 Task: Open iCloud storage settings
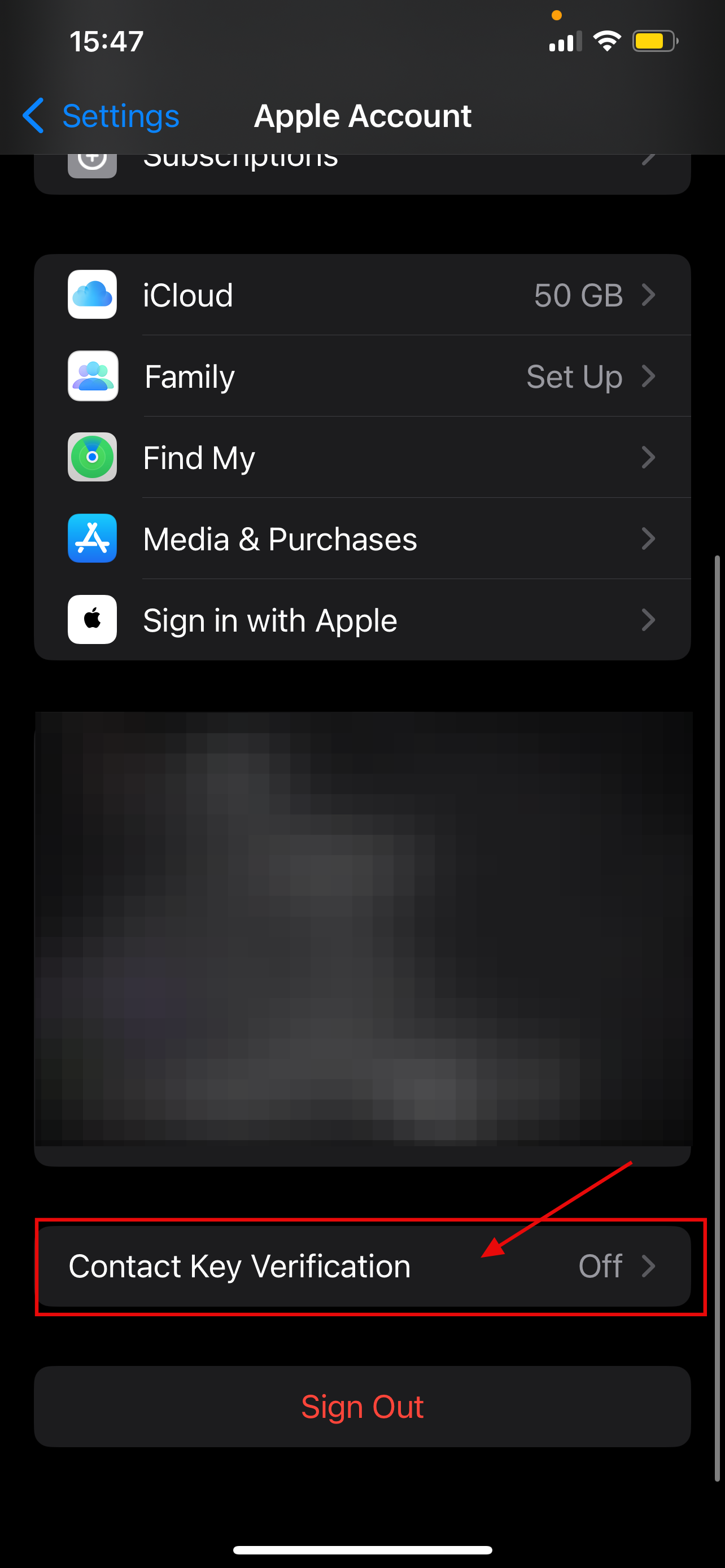361,295
